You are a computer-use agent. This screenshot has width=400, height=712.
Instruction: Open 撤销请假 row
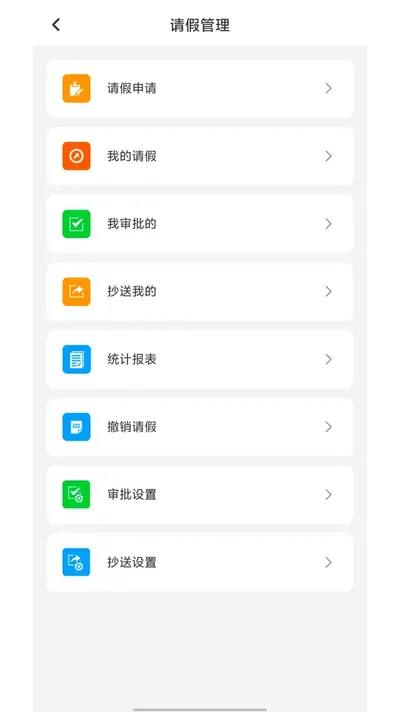coord(200,427)
